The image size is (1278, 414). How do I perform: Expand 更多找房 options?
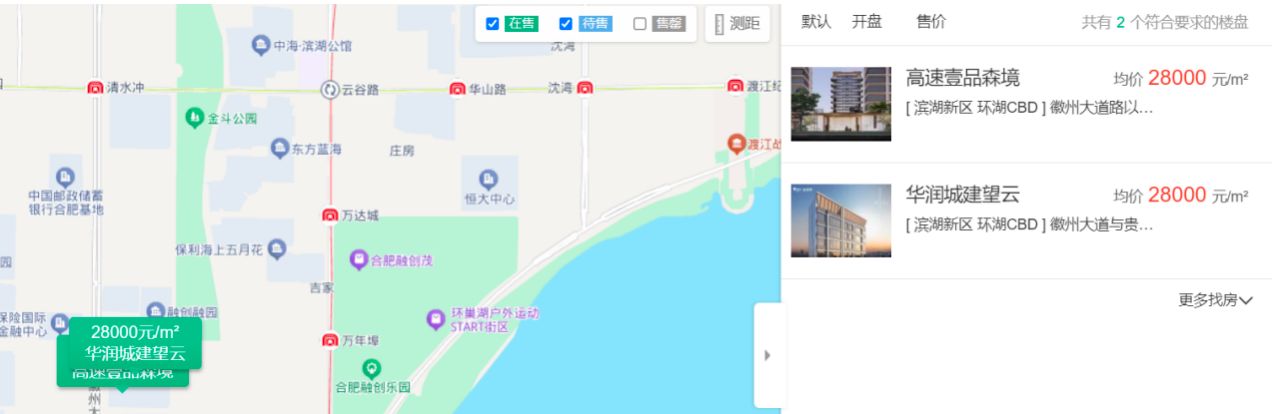click(1215, 299)
